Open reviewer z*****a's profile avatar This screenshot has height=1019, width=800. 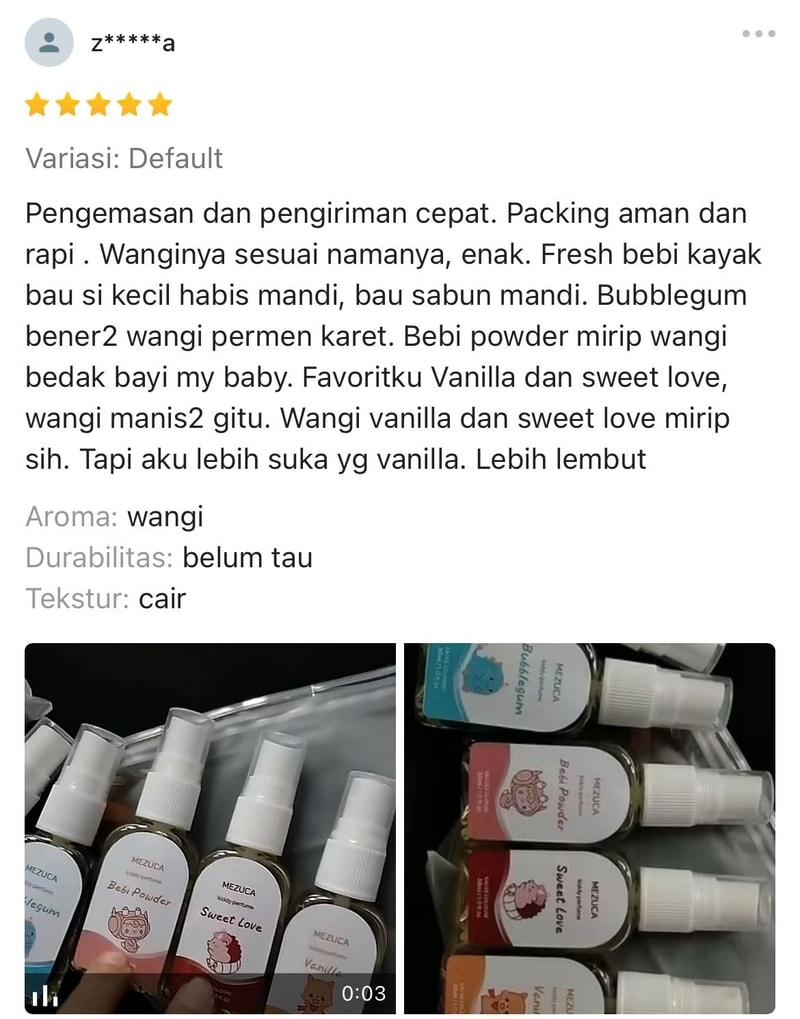48,43
